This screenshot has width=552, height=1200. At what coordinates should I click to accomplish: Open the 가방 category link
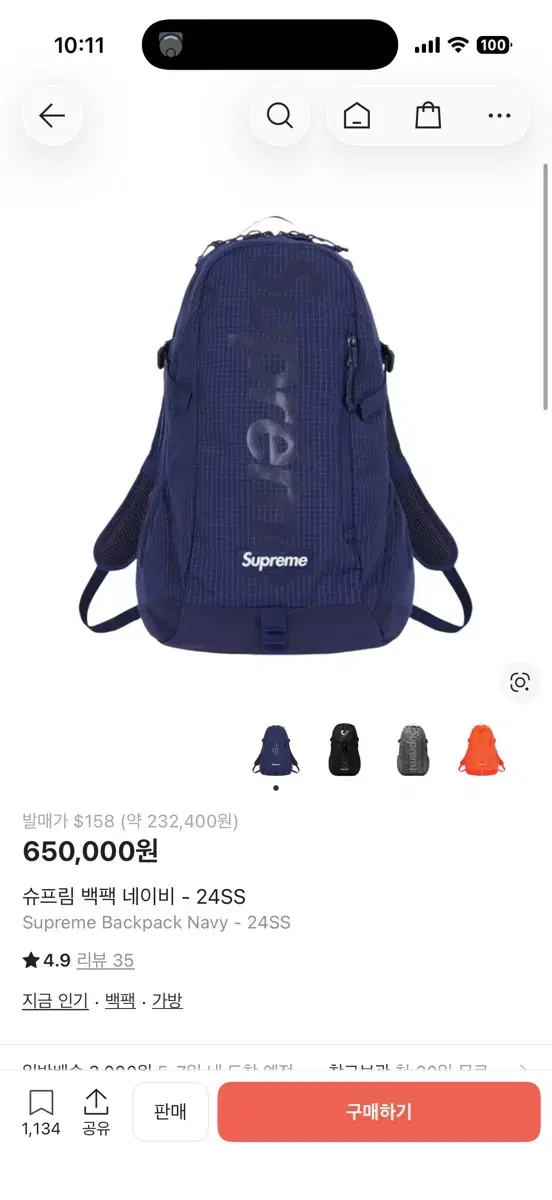[x=167, y=1001]
